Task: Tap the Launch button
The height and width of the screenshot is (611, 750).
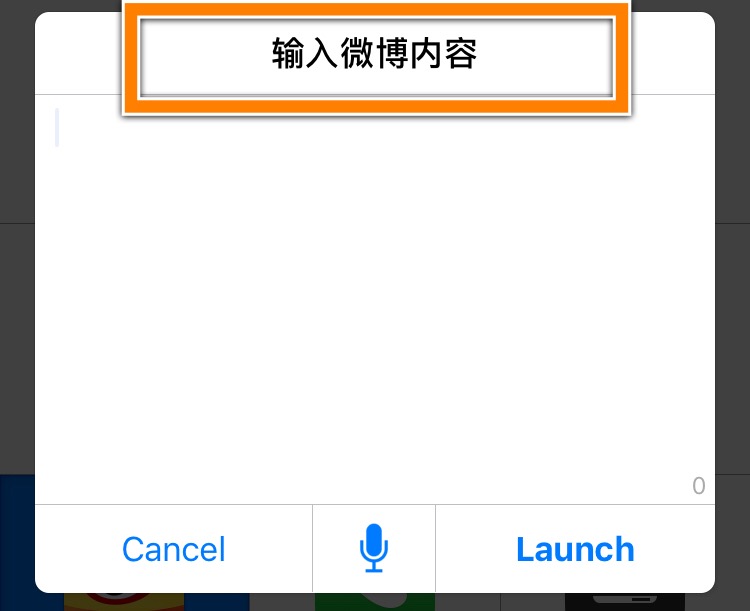Action: click(x=575, y=549)
